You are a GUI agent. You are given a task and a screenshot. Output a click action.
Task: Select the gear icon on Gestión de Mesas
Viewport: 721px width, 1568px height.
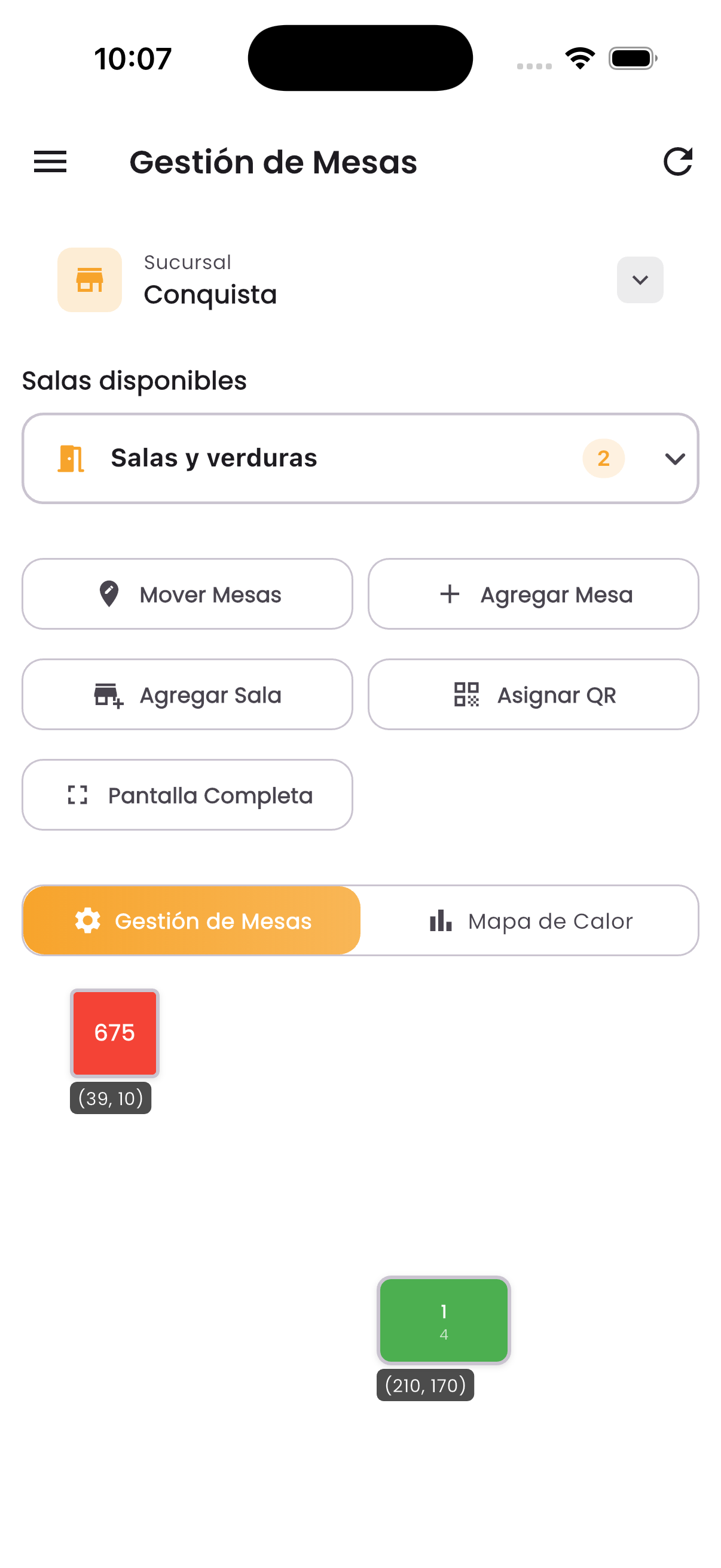[89, 920]
